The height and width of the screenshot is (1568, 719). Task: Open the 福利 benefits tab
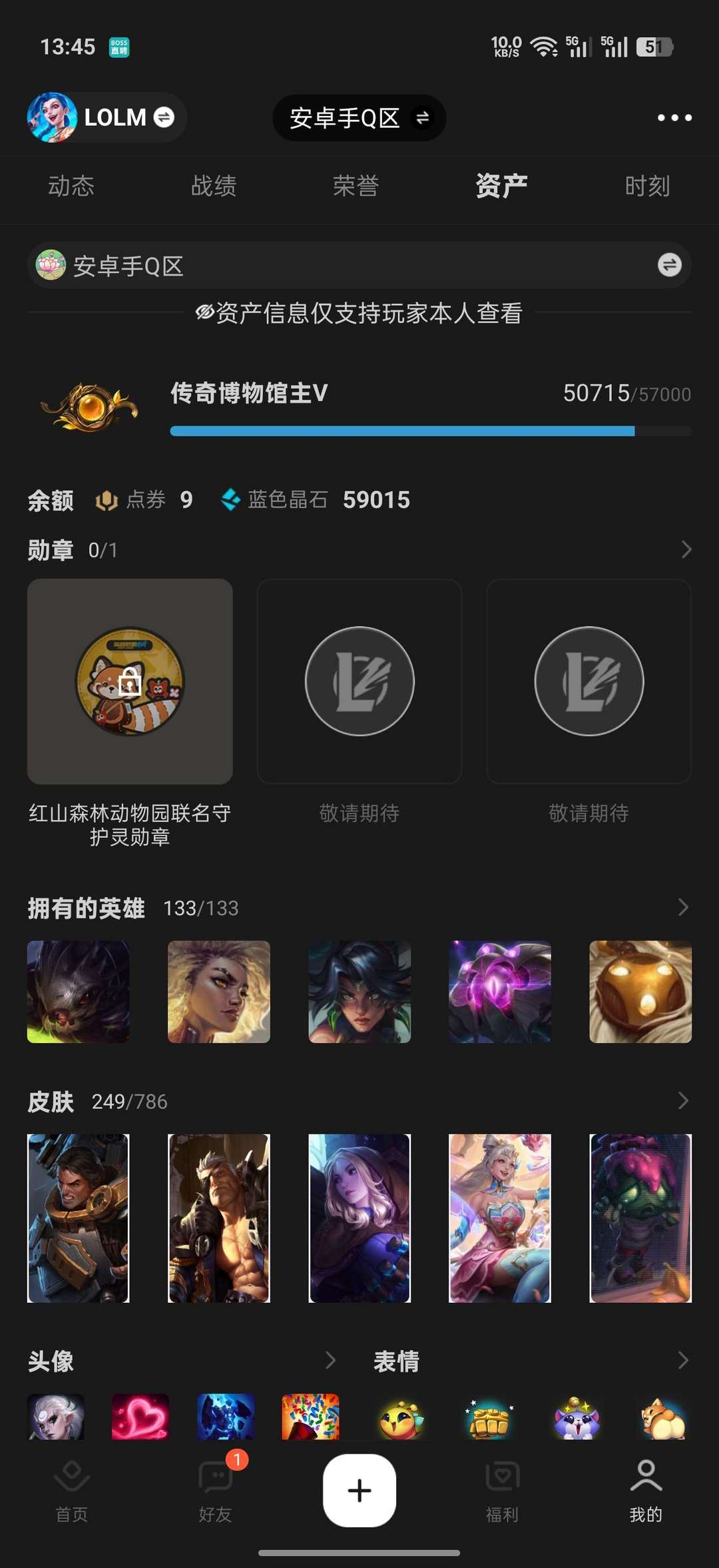click(502, 1491)
